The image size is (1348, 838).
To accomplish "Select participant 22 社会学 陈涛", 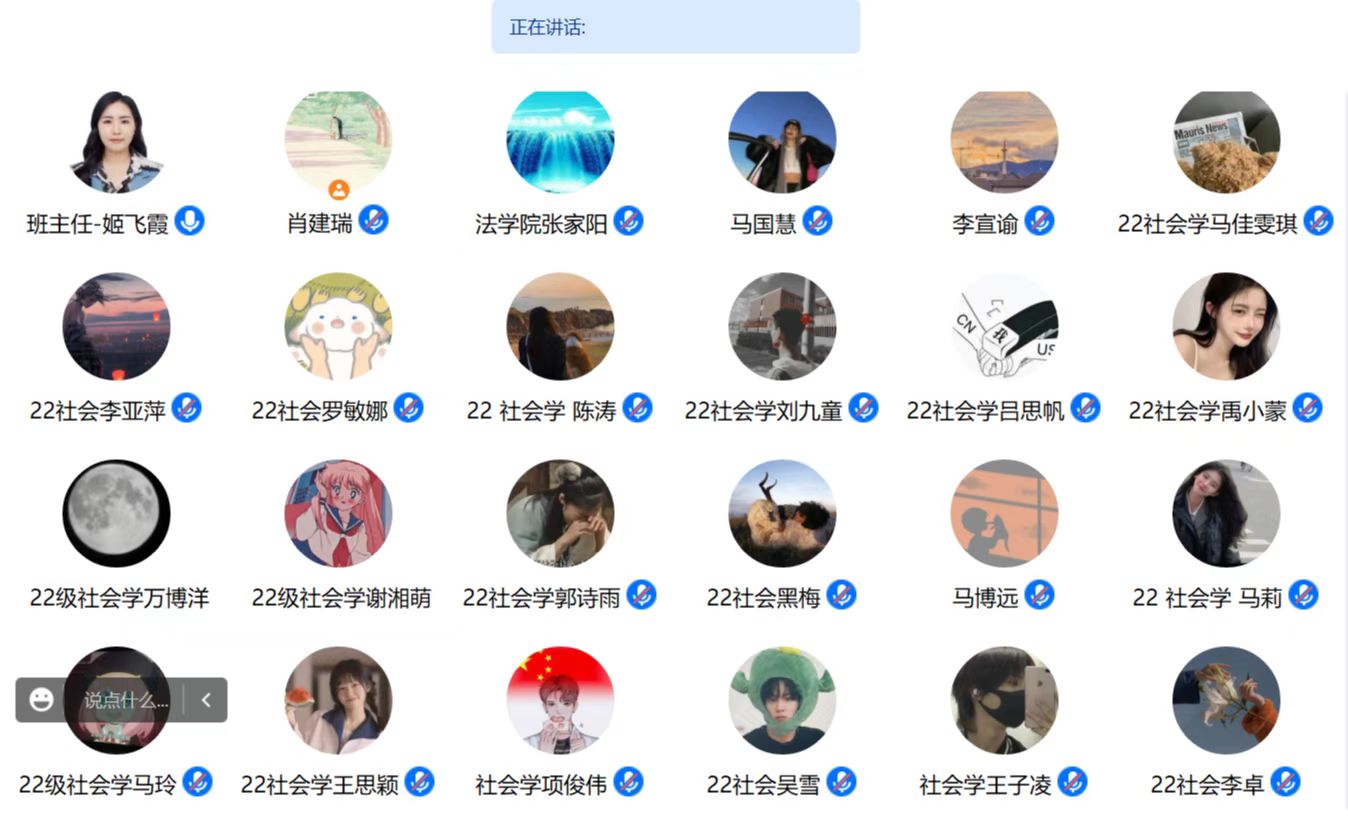I will tap(560, 326).
